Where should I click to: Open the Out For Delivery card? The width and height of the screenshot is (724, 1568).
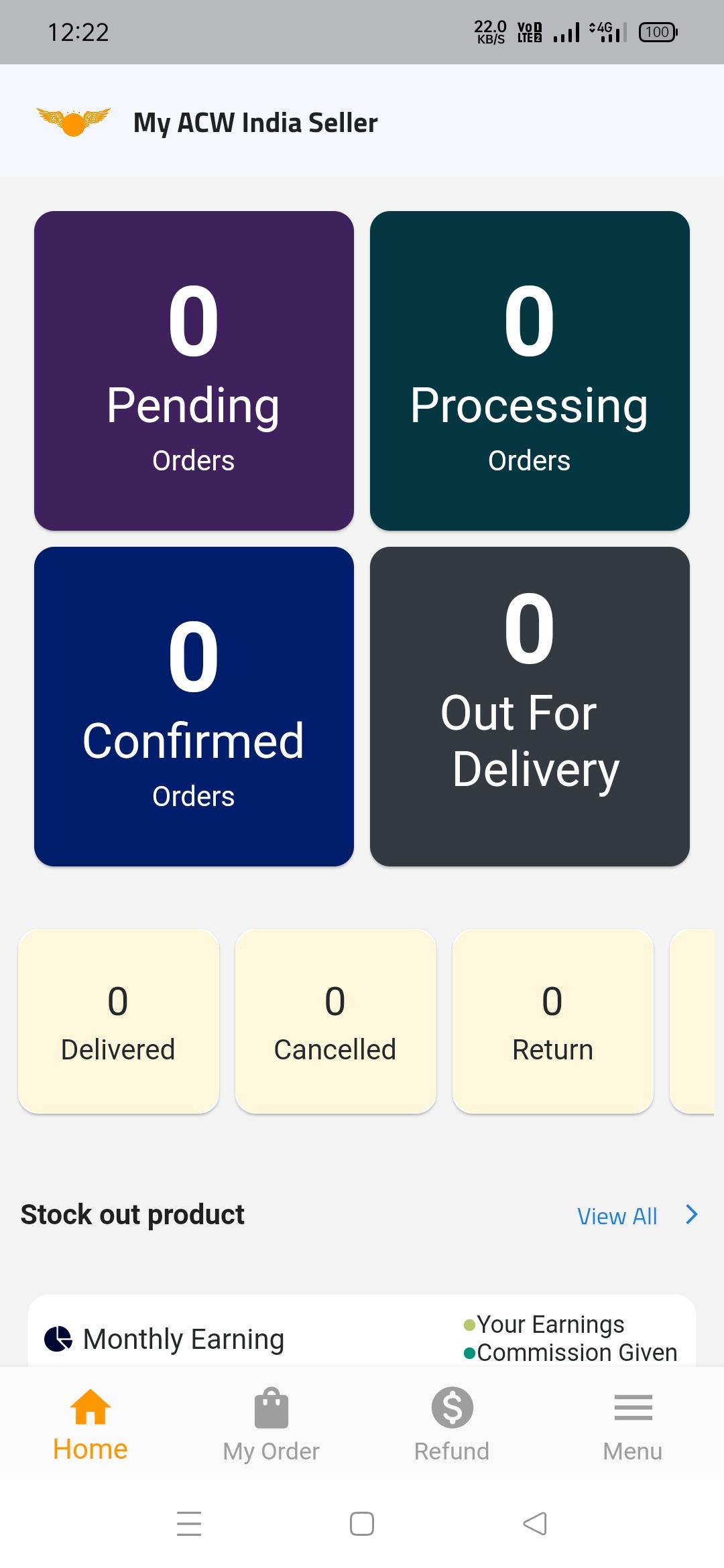[530, 706]
